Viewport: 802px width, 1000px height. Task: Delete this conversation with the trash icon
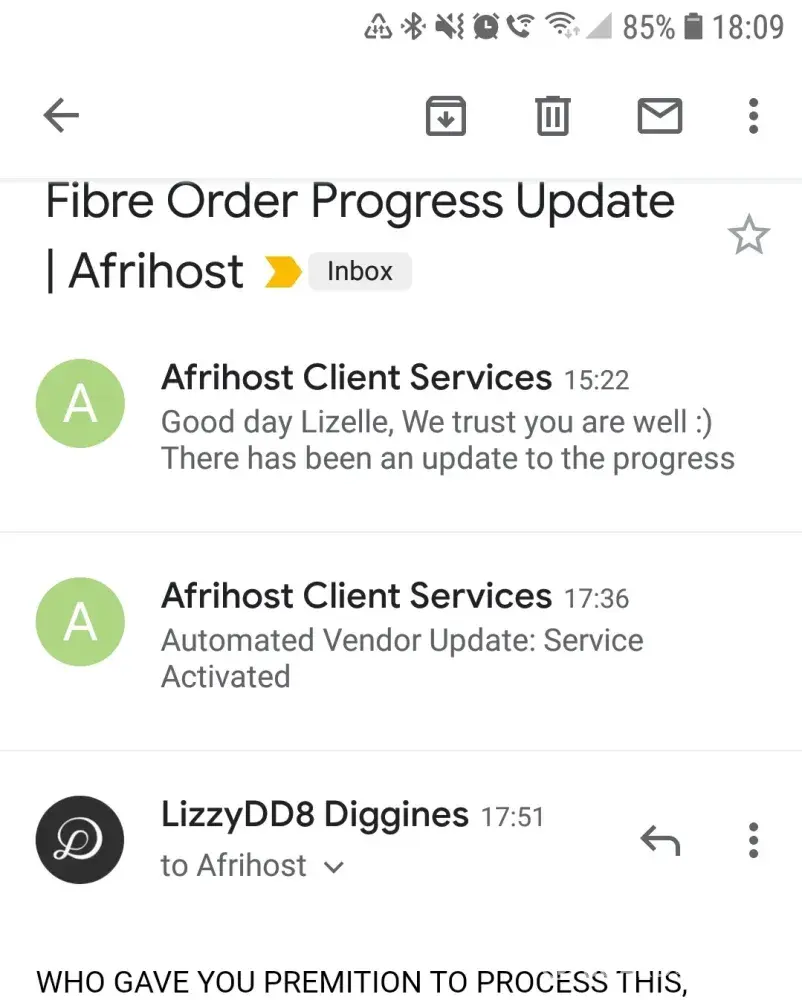[x=552, y=117]
